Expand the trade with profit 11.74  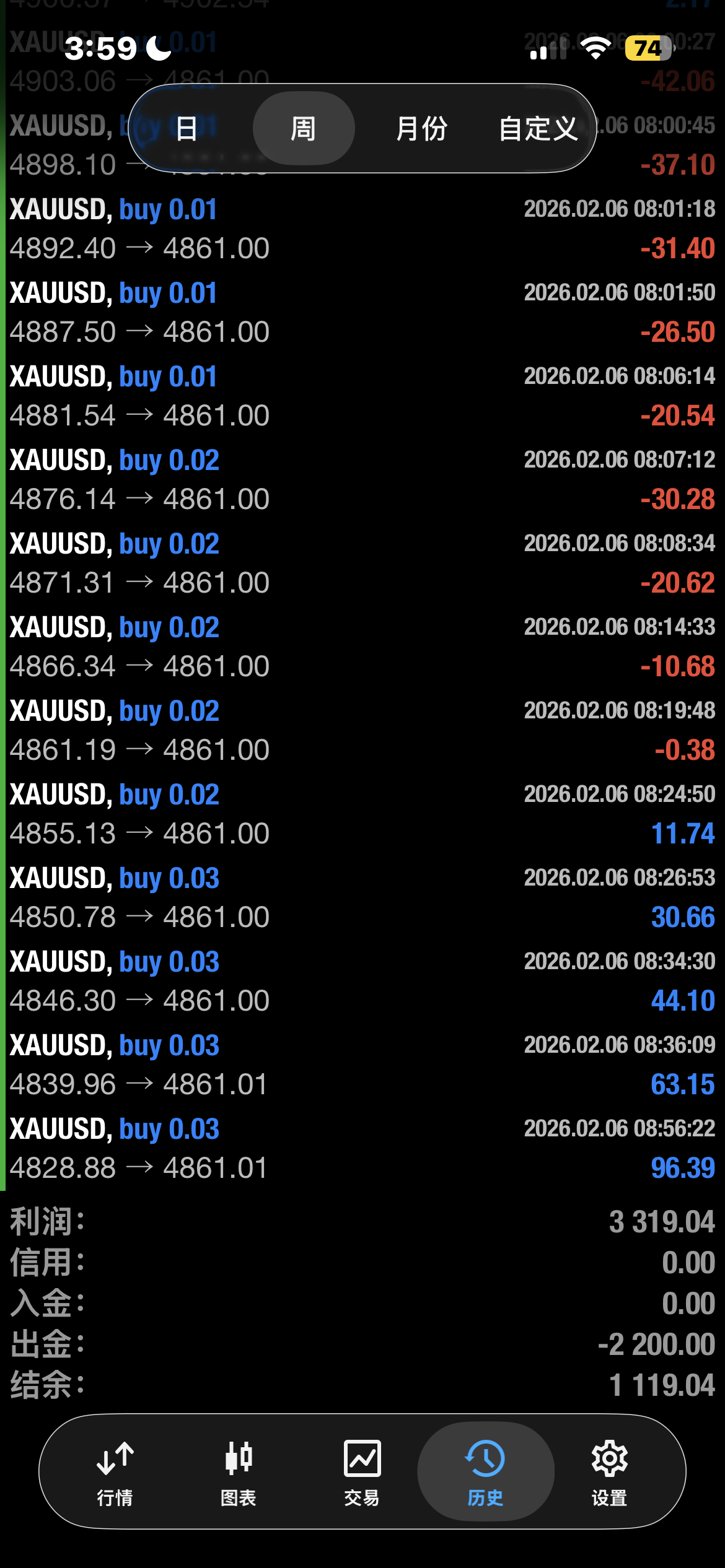[362, 814]
